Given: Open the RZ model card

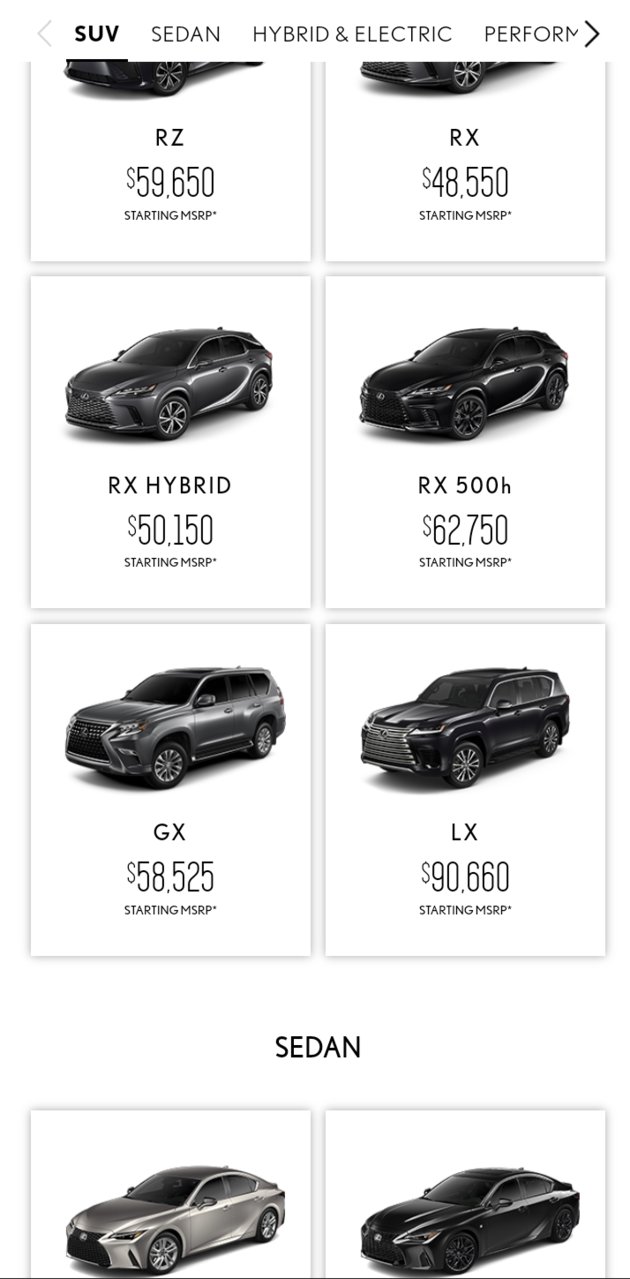Looking at the screenshot, I should [x=170, y=160].
